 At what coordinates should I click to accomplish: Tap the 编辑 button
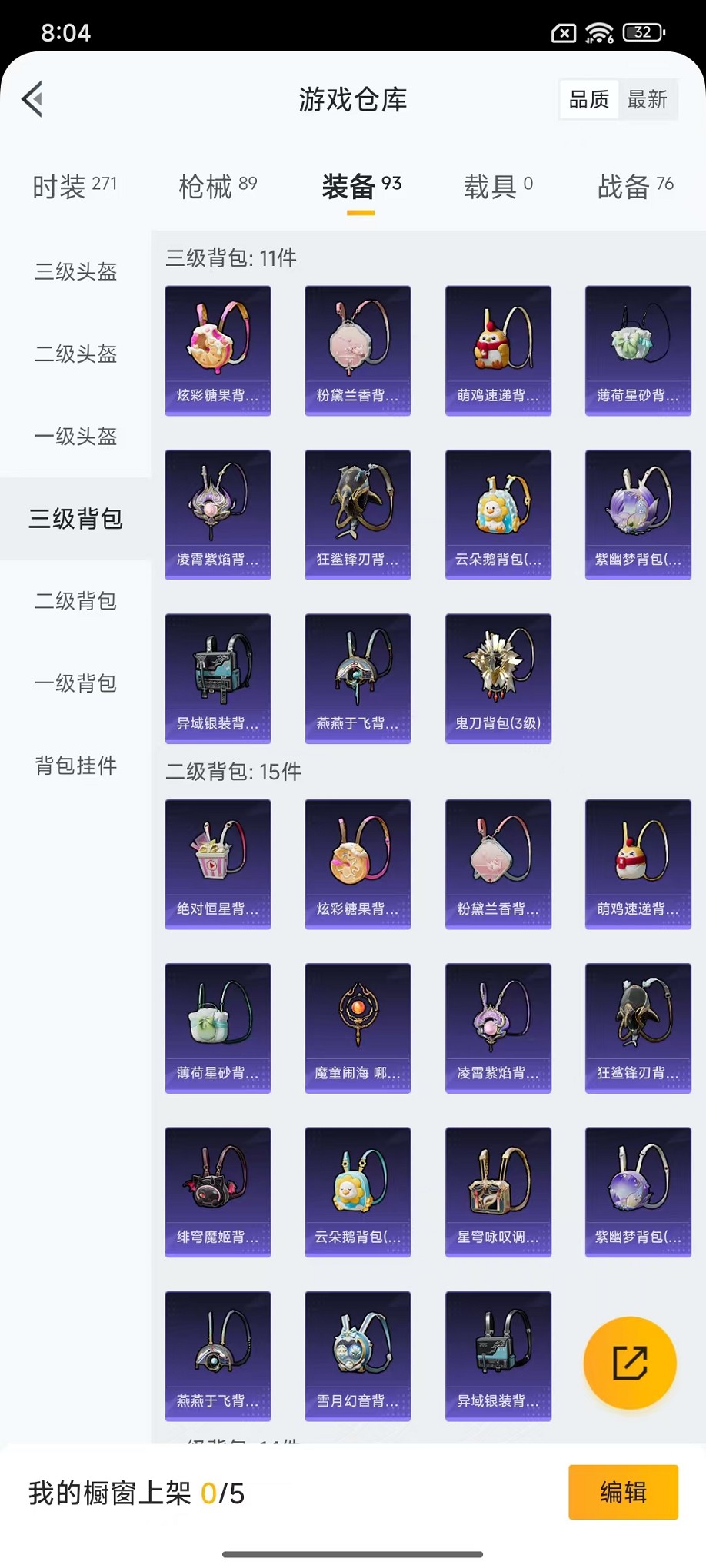623,1492
